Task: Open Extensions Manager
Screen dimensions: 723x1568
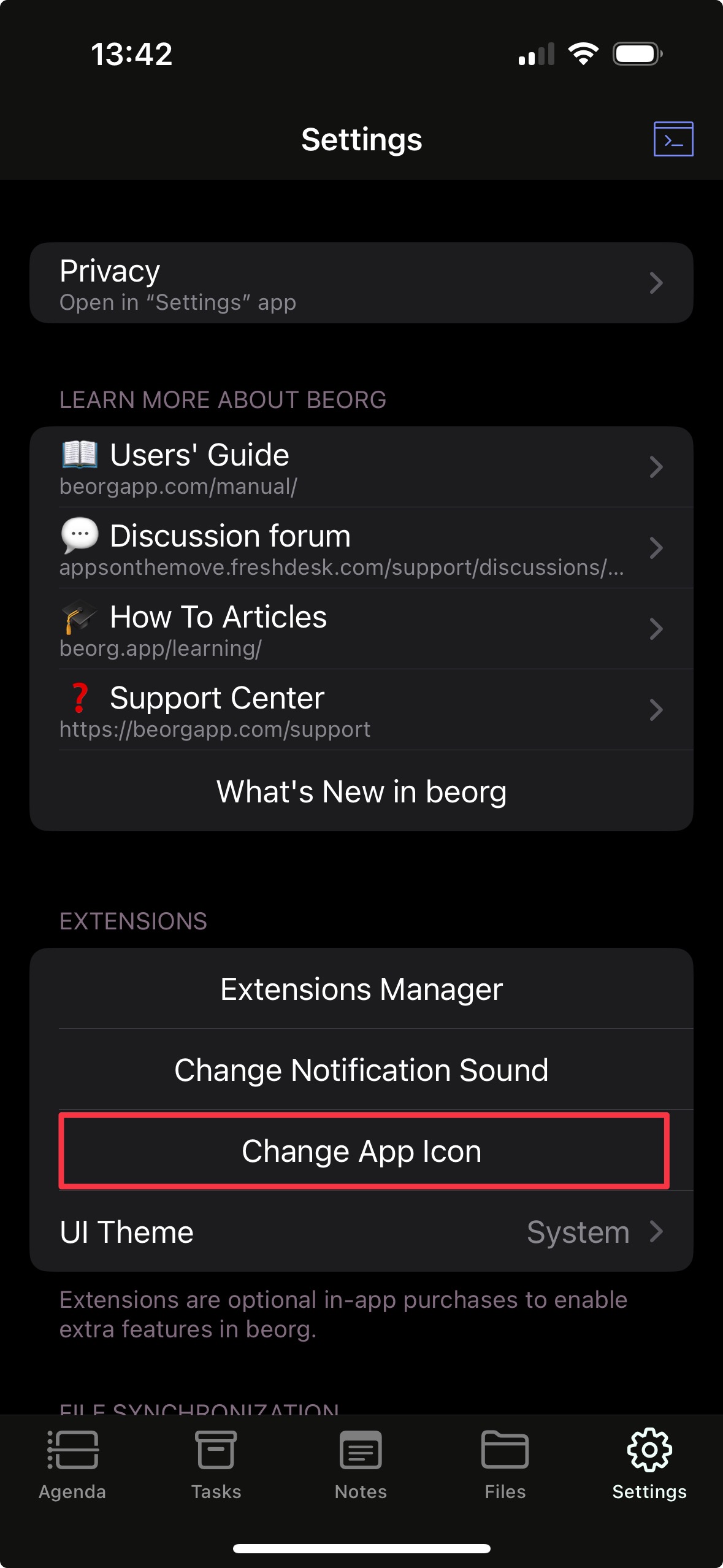Action: [x=361, y=989]
